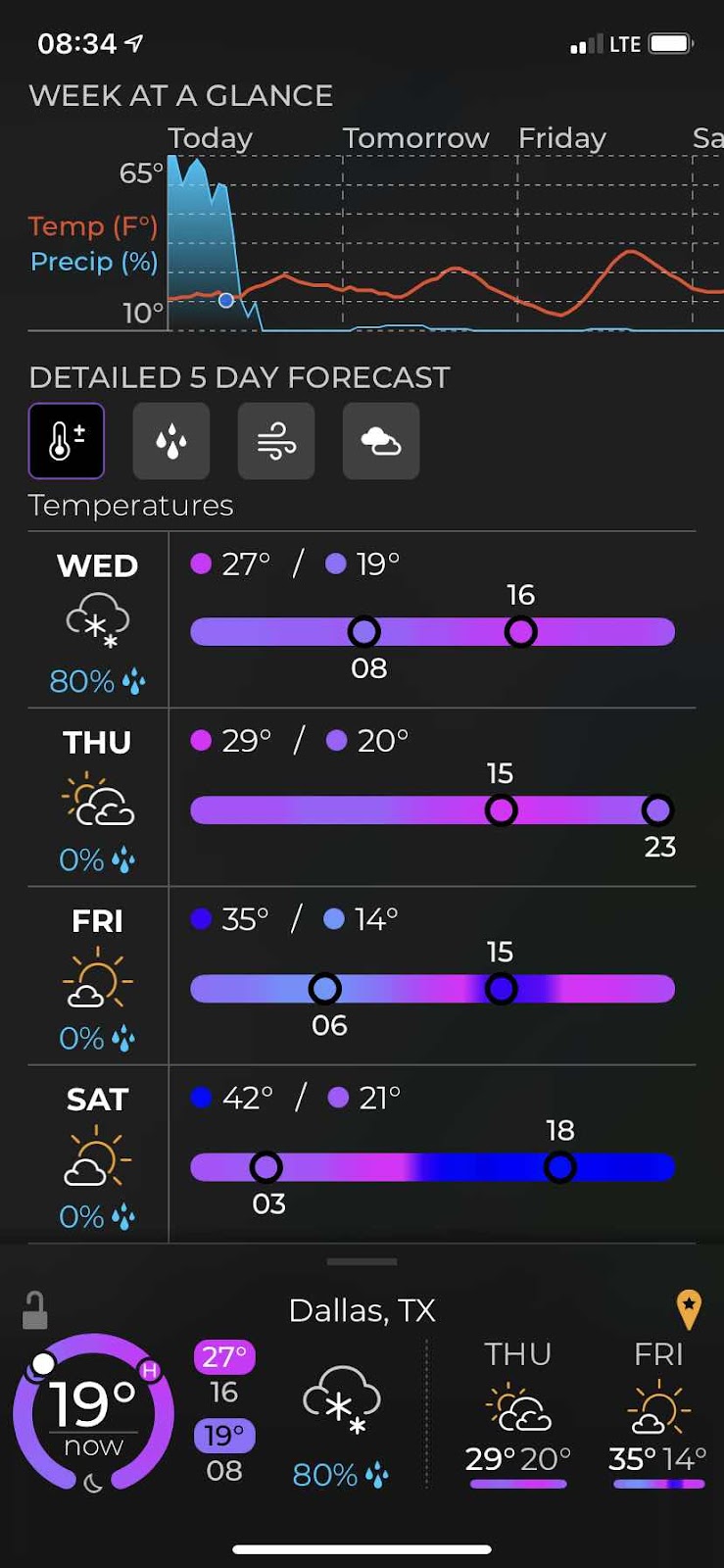Tap the unlock padlock icon
Image resolution: width=724 pixels, height=1568 pixels.
click(35, 1310)
